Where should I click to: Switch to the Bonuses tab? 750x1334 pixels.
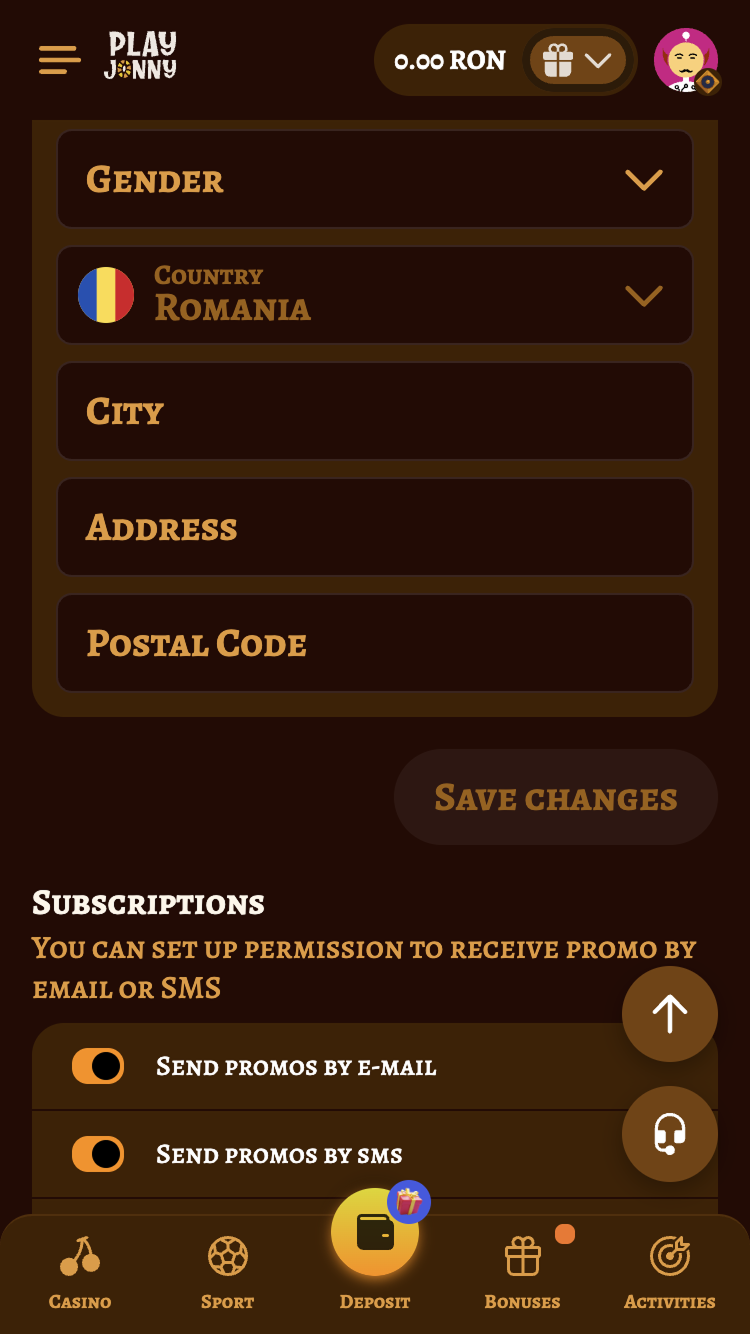522,1272
